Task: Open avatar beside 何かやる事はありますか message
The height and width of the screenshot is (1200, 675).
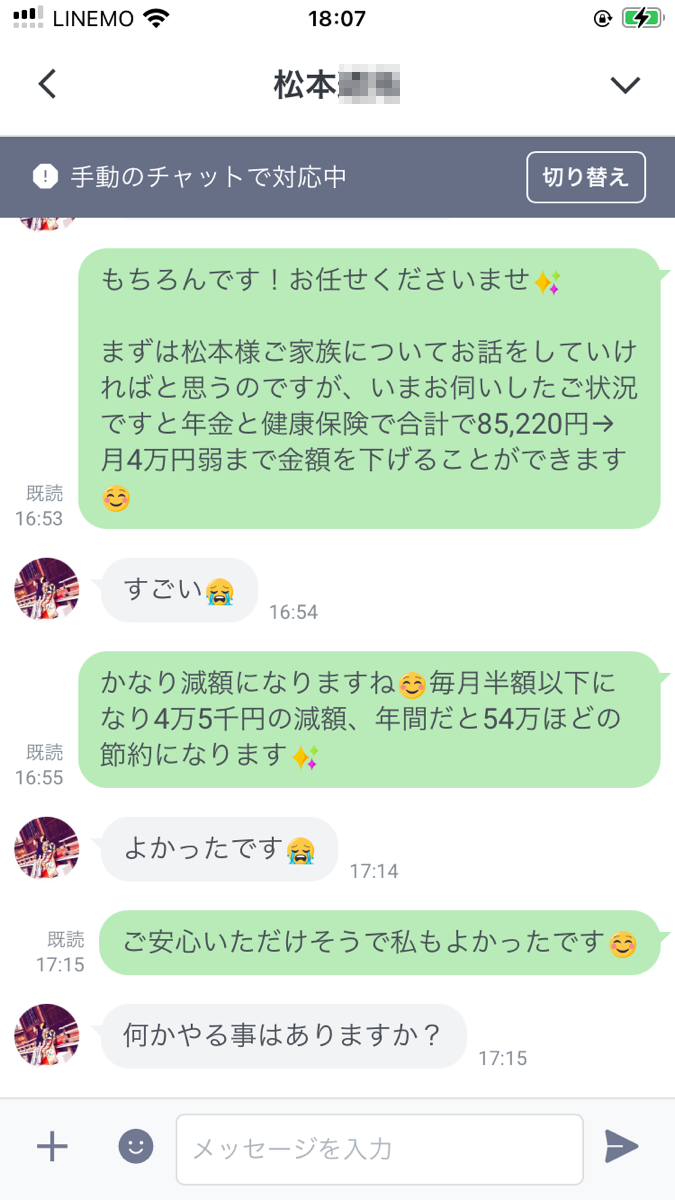Action: 47,1036
